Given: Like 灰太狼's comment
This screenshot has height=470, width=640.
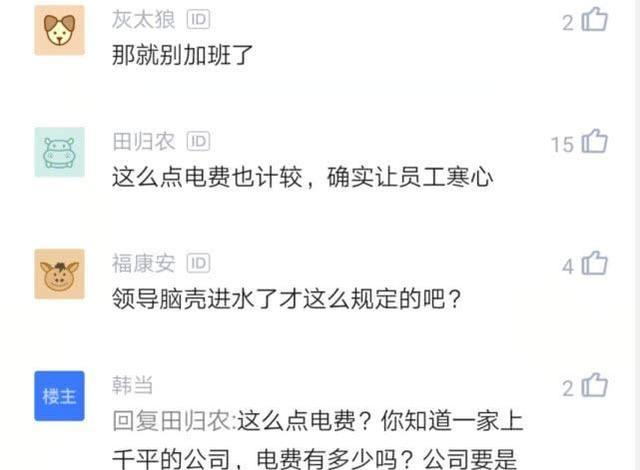Looking at the screenshot, I should (x=595, y=20).
